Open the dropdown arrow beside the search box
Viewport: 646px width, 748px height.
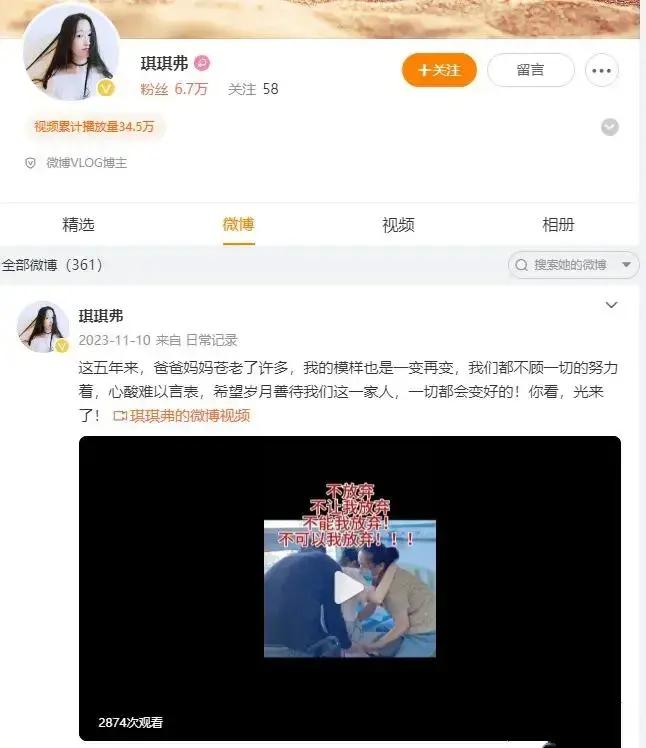click(627, 265)
